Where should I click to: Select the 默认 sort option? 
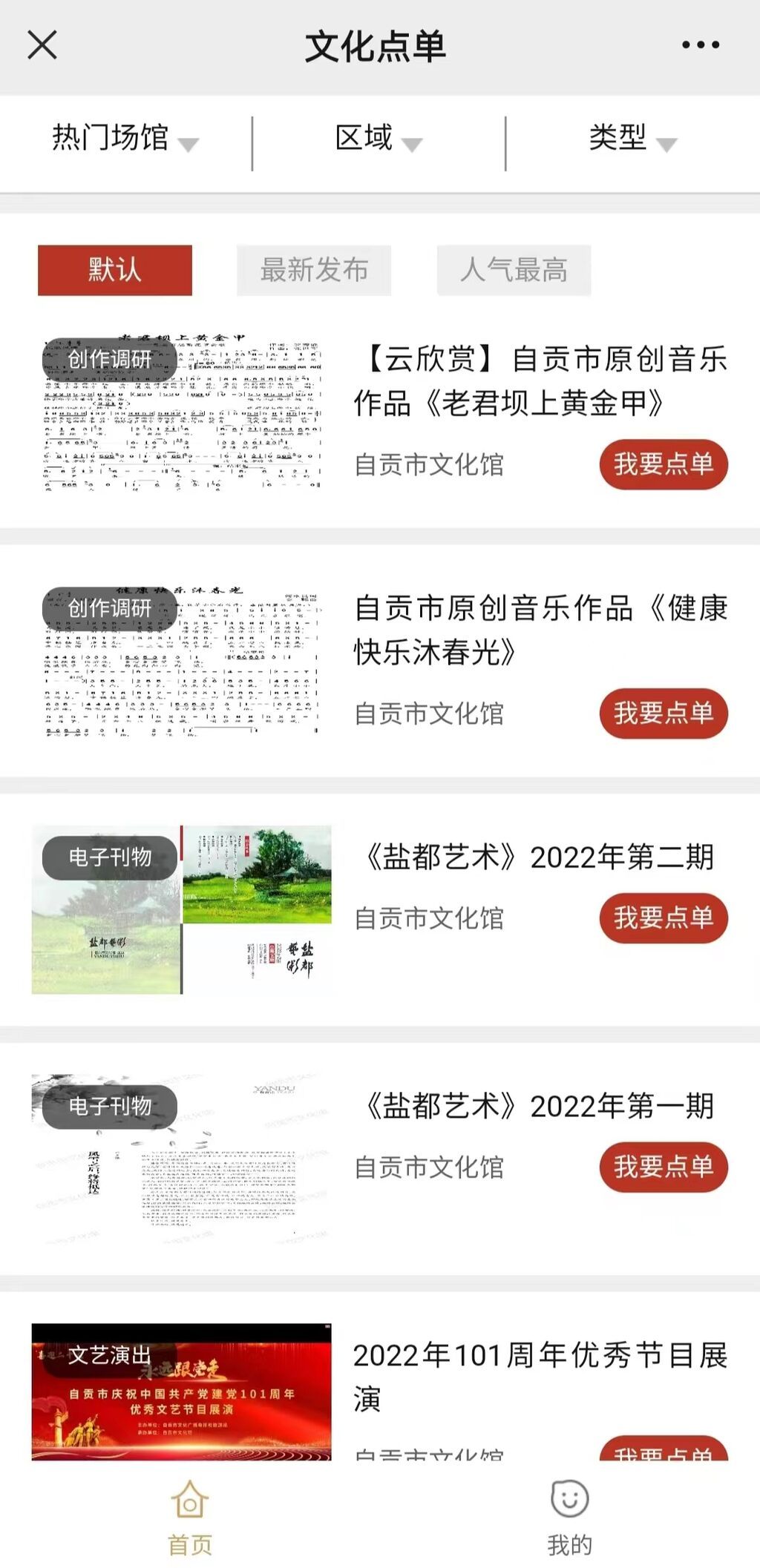[x=115, y=270]
